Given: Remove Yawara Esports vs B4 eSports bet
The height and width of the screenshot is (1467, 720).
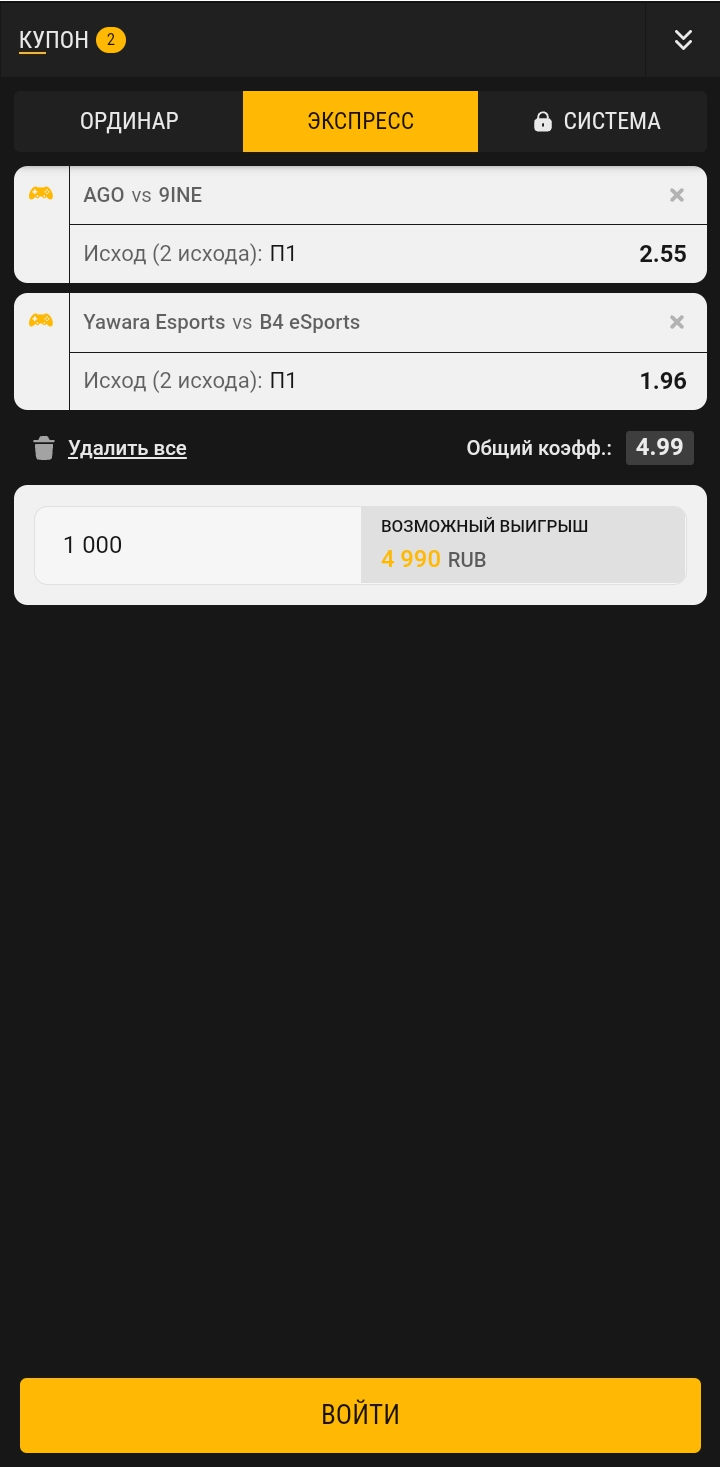Looking at the screenshot, I should [677, 322].
